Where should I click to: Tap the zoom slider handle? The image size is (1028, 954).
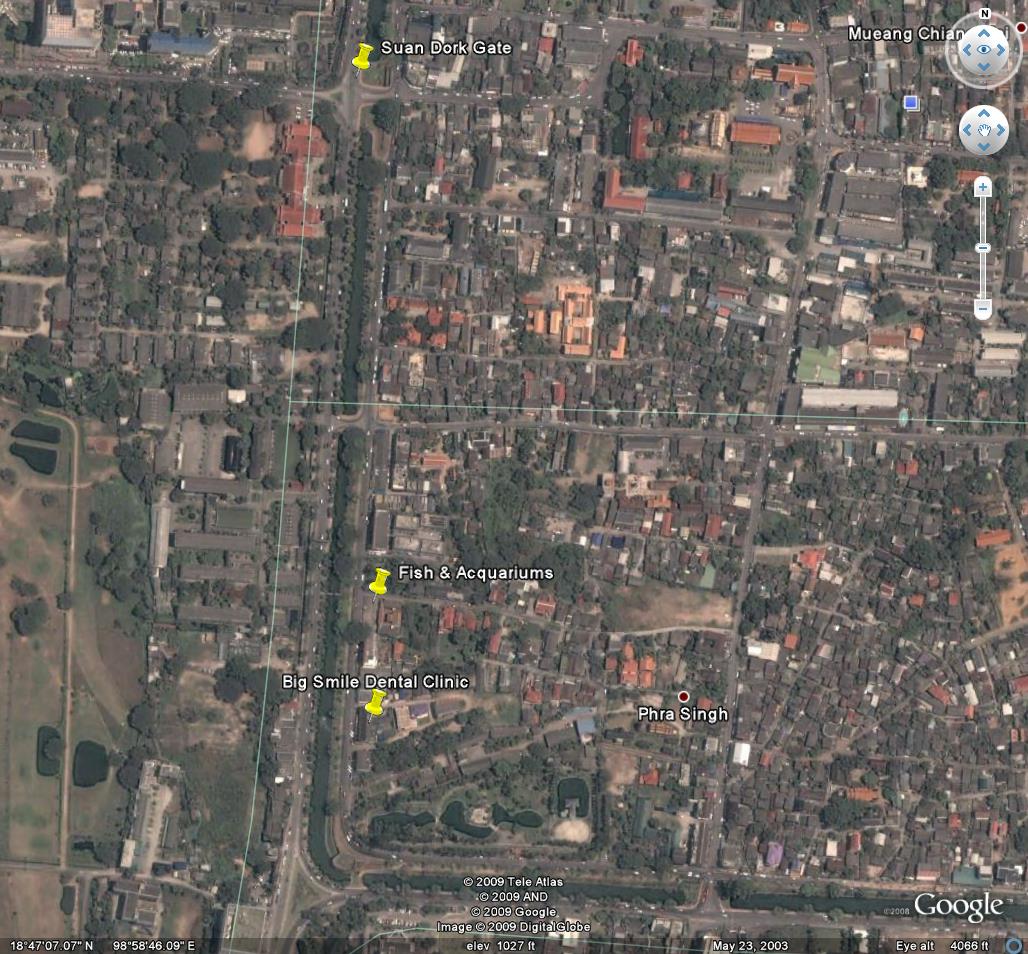coord(983,247)
